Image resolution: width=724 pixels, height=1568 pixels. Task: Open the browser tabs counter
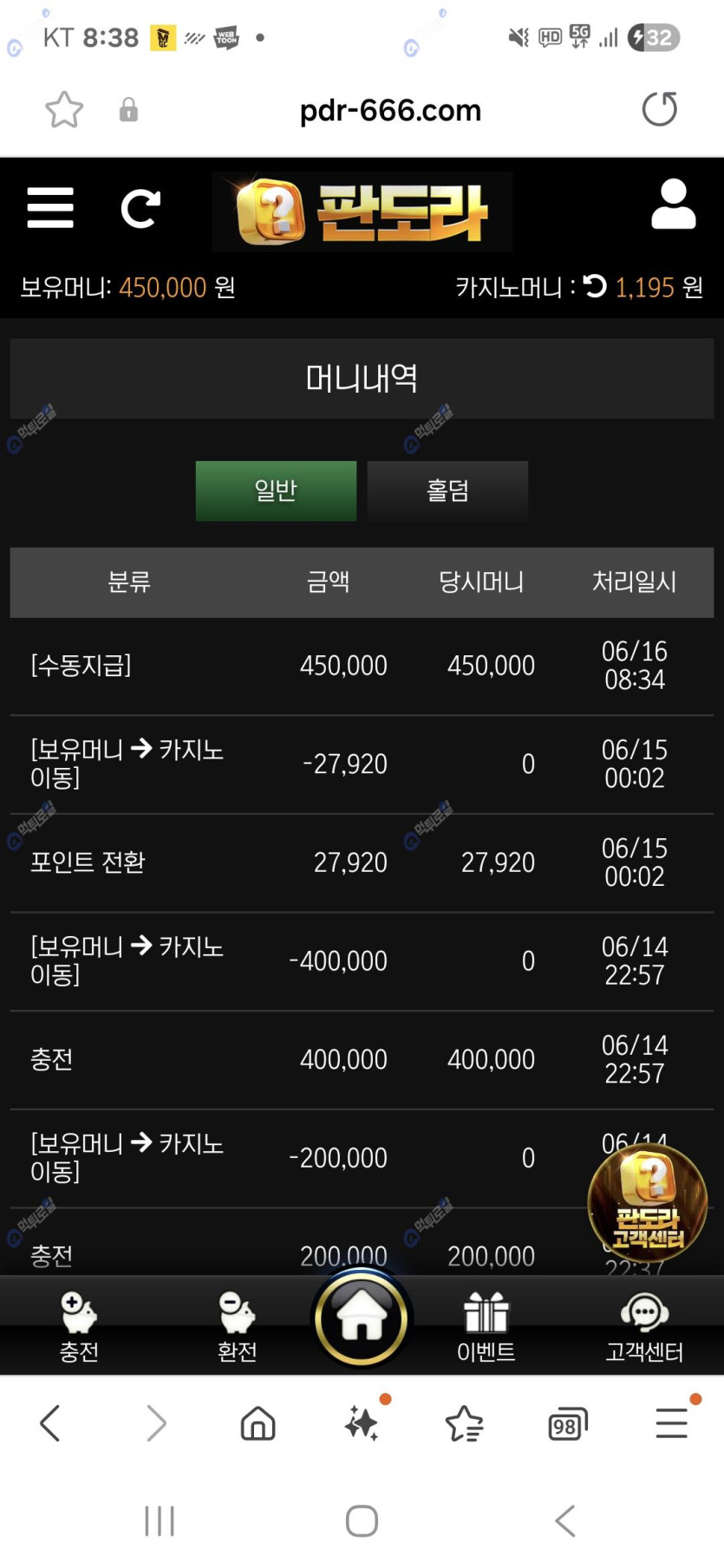point(567,1424)
